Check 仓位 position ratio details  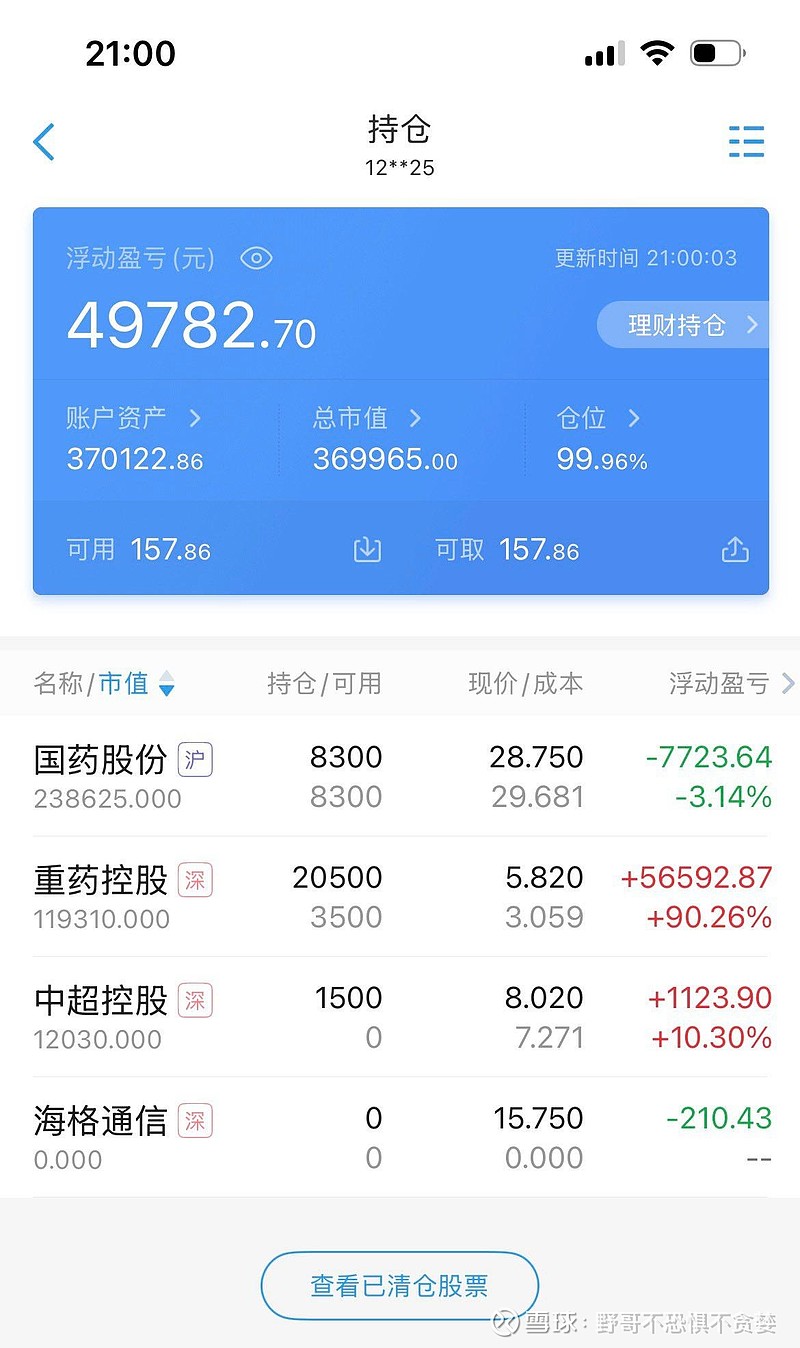click(x=598, y=418)
